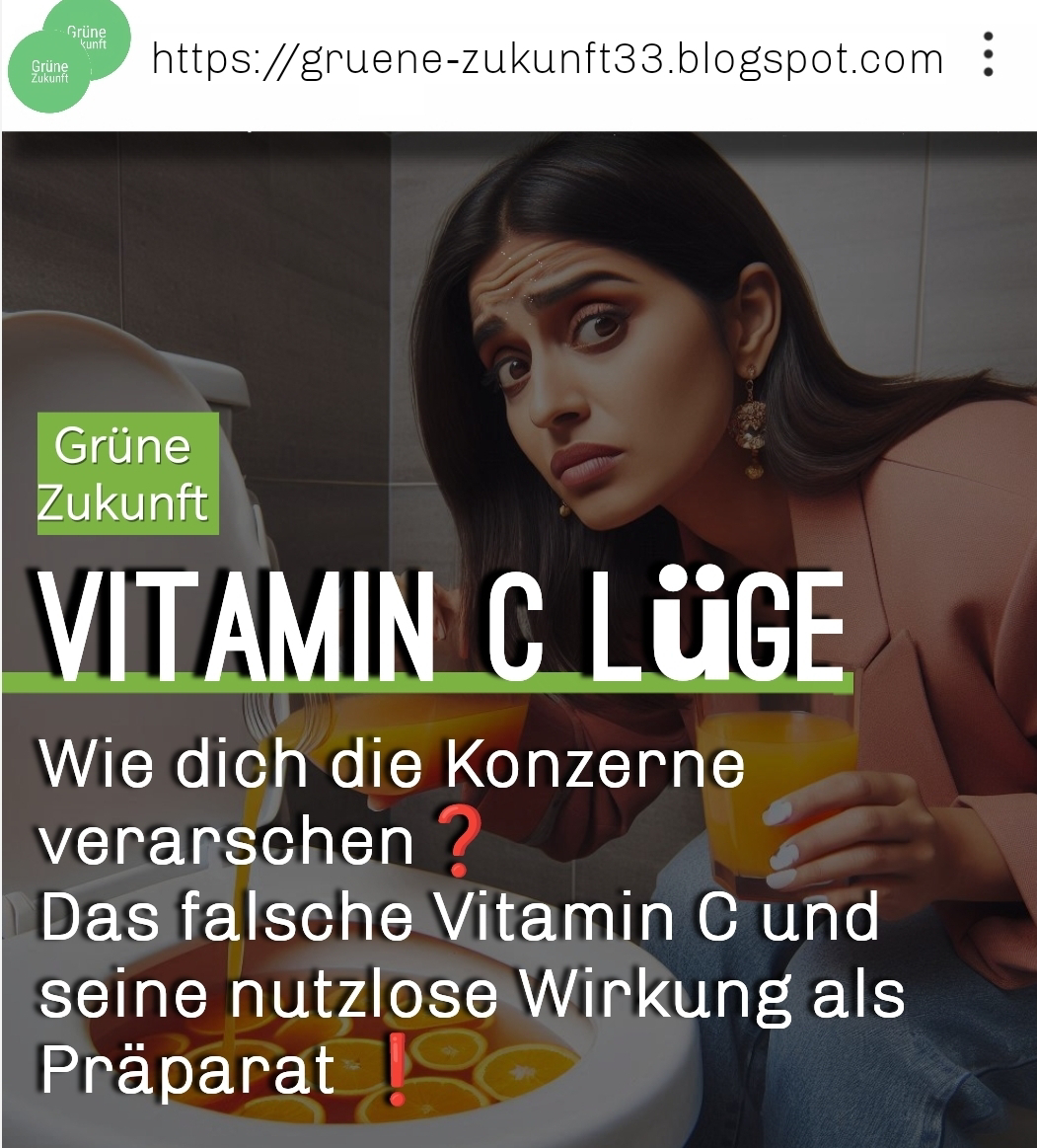Open the Grüne Zukunft profile avatar
This screenshot has height=1148, width=1037.
(x=68, y=56)
